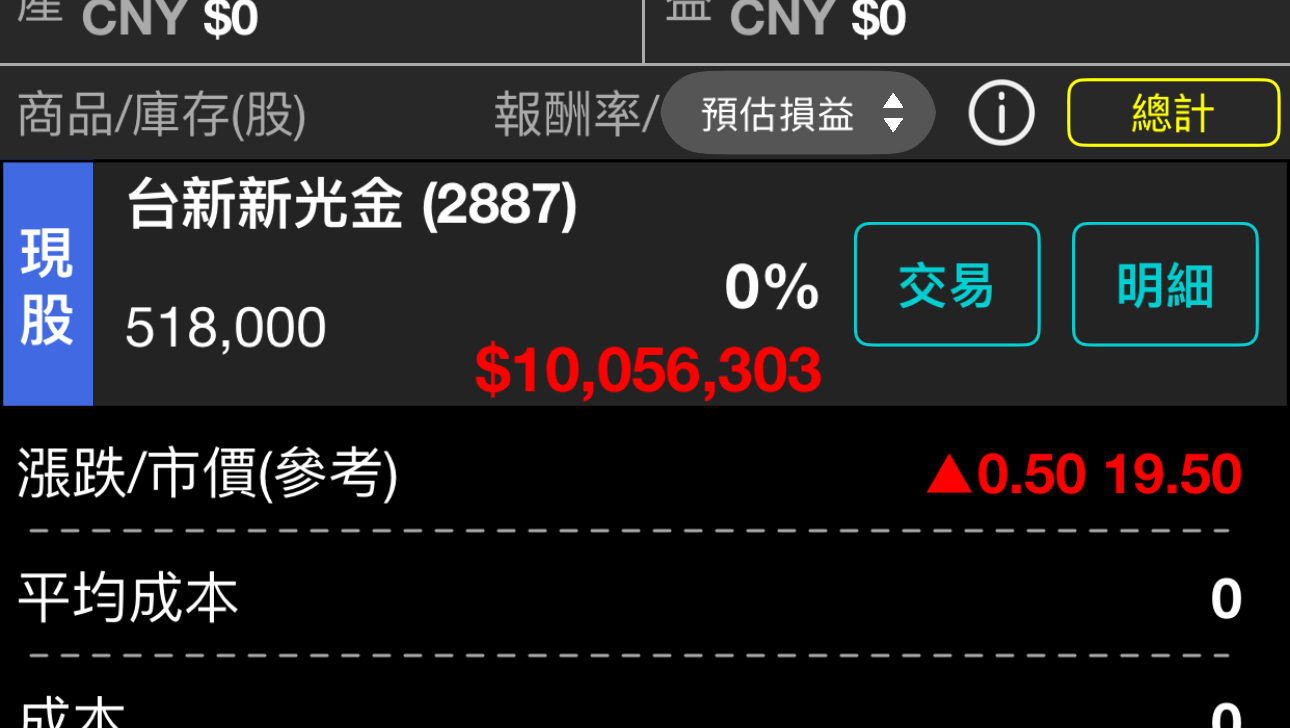Tap 交易 to trade 台新新光金
The width and height of the screenshot is (1290, 728).
946,285
